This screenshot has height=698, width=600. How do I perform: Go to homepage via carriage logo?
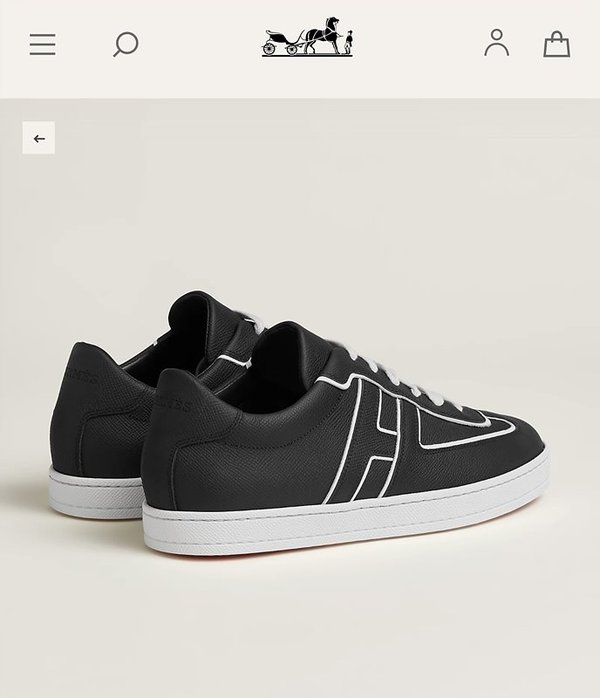point(307,38)
